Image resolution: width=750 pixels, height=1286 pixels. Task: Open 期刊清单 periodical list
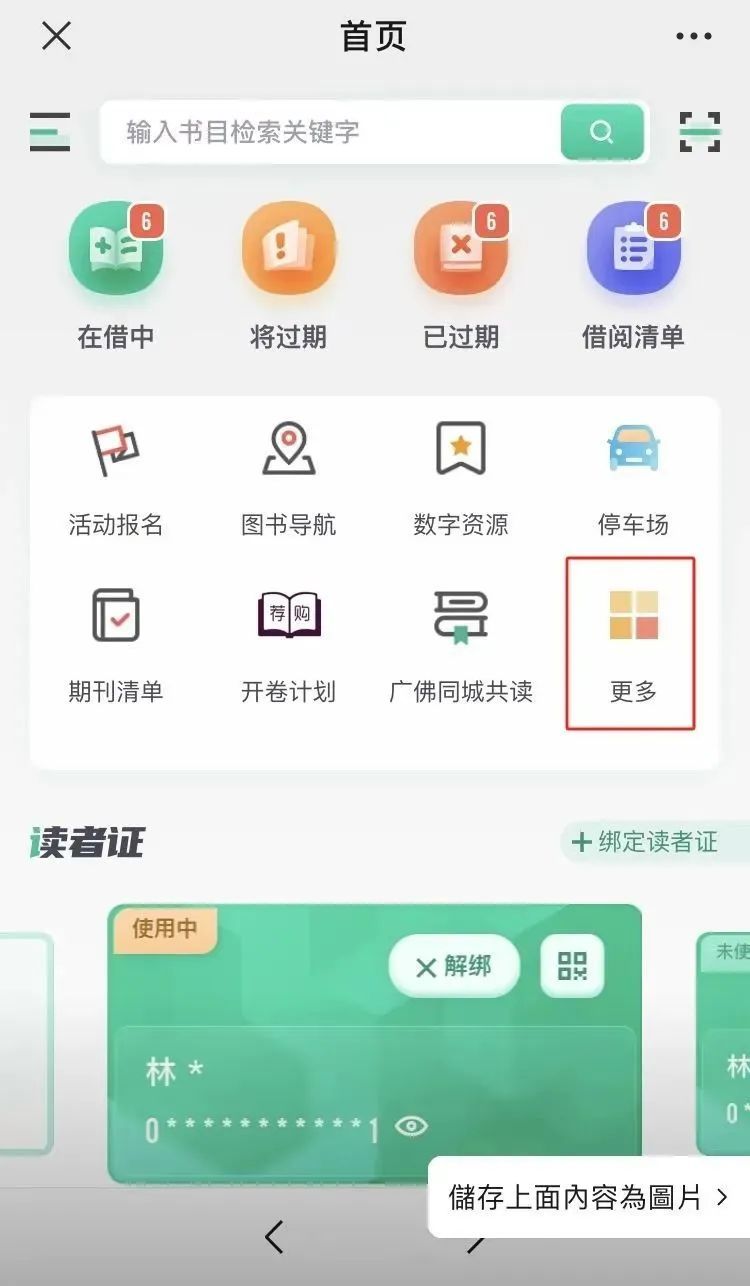click(x=116, y=646)
